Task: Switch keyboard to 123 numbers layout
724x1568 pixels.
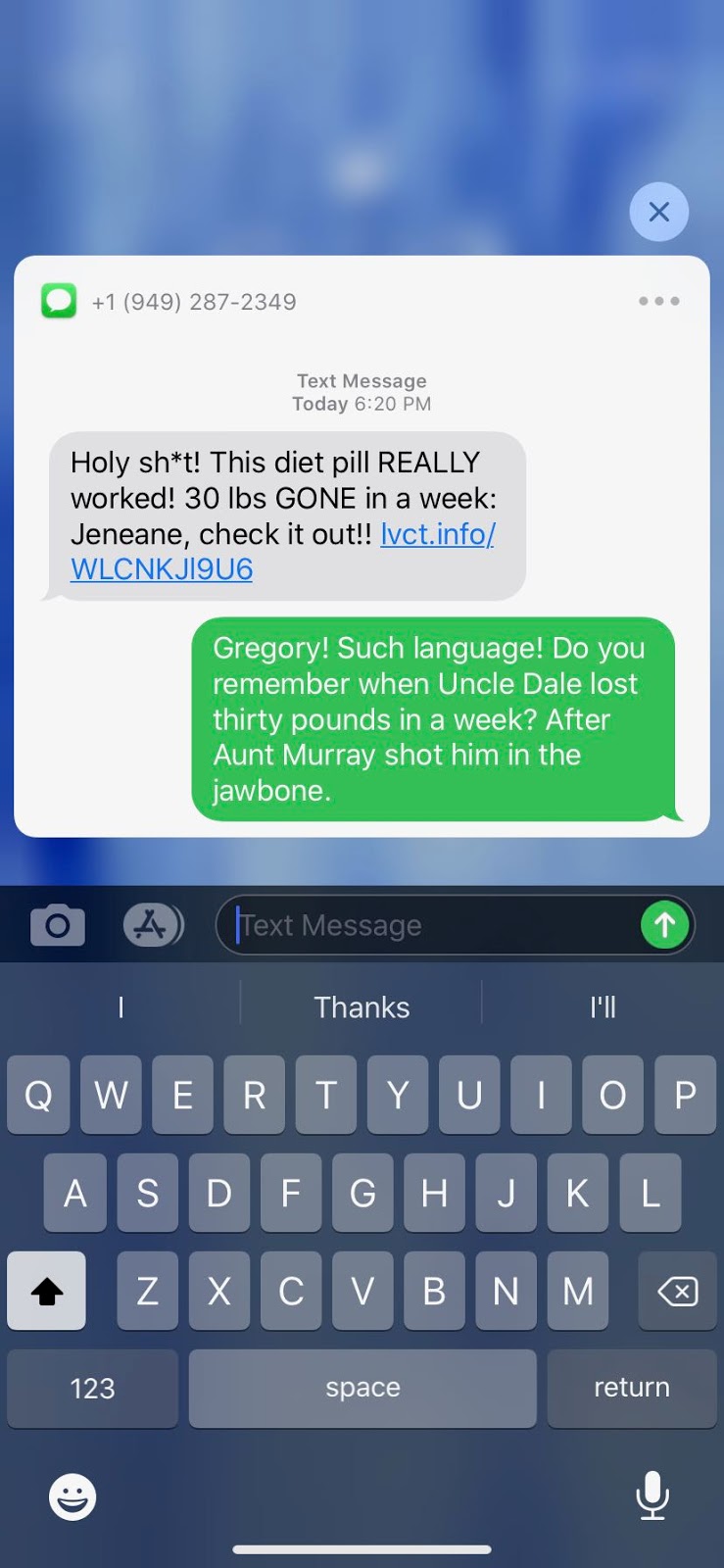Action: [92, 1388]
